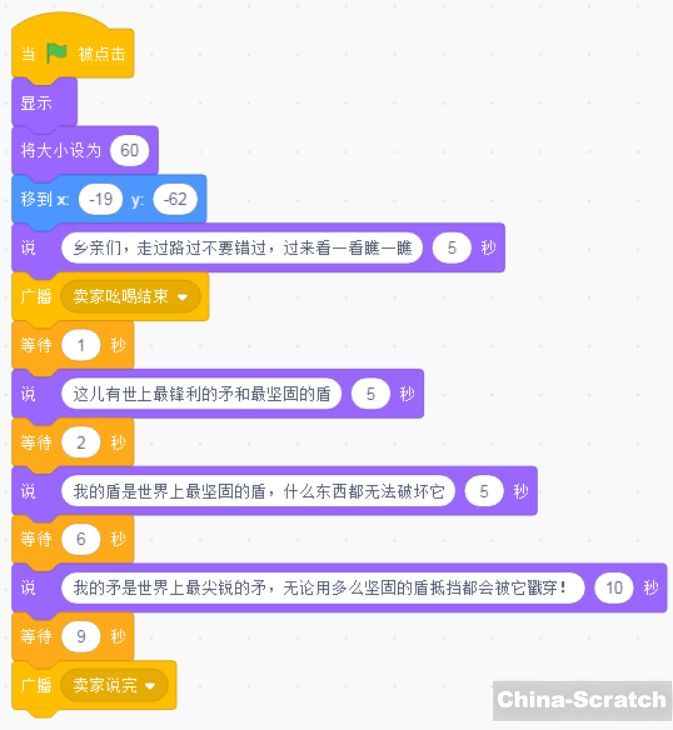Select the 显示 show block

pyautogui.click(x=38, y=103)
